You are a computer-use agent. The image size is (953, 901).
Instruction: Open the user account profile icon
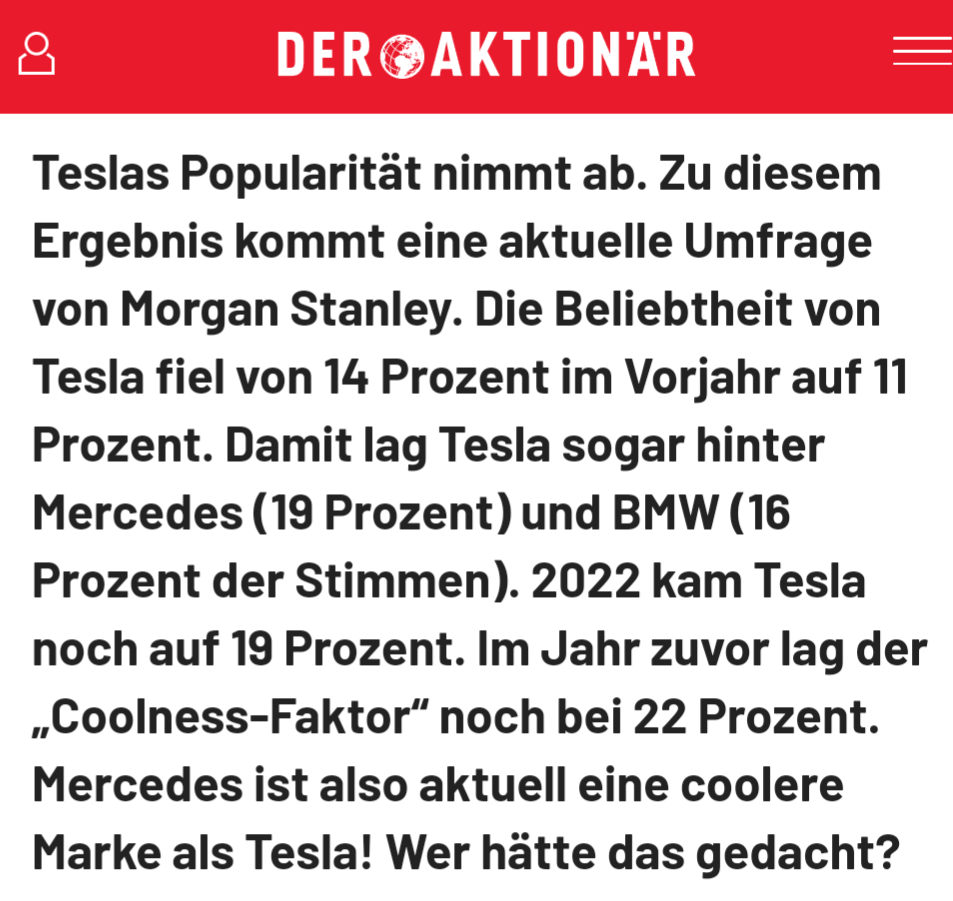tap(36, 54)
